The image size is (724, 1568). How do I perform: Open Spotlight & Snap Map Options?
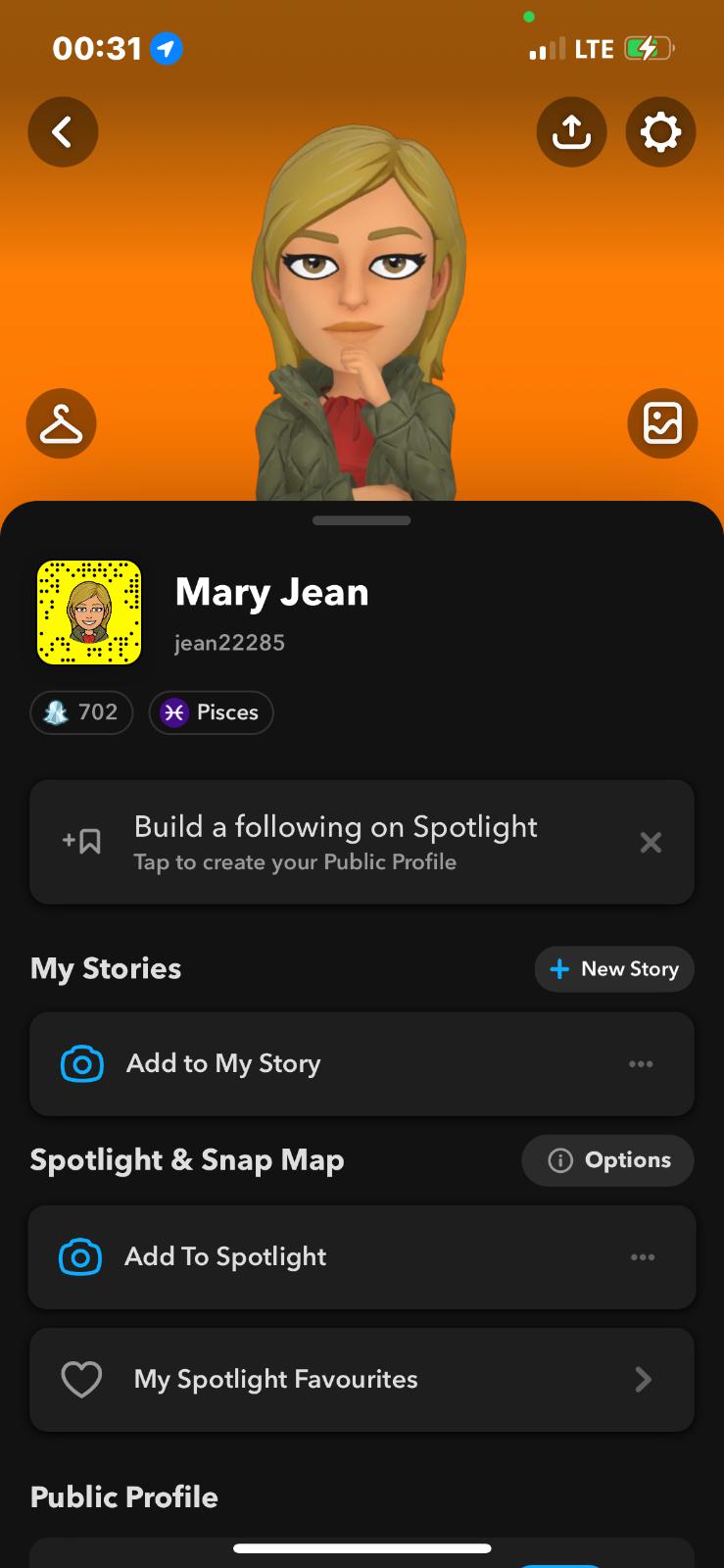point(608,1160)
